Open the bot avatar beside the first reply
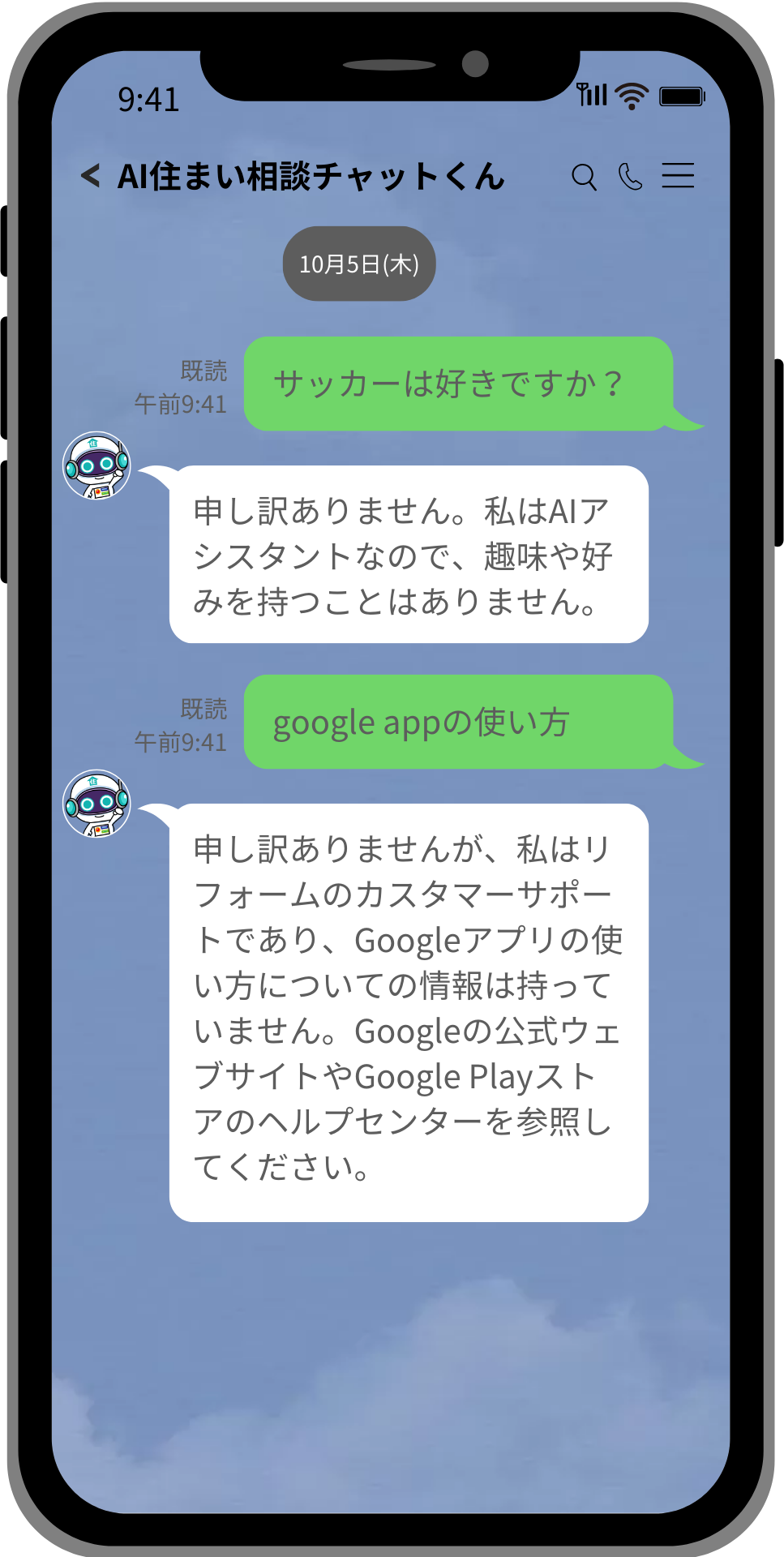The image size is (784, 1557). point(97,465)
